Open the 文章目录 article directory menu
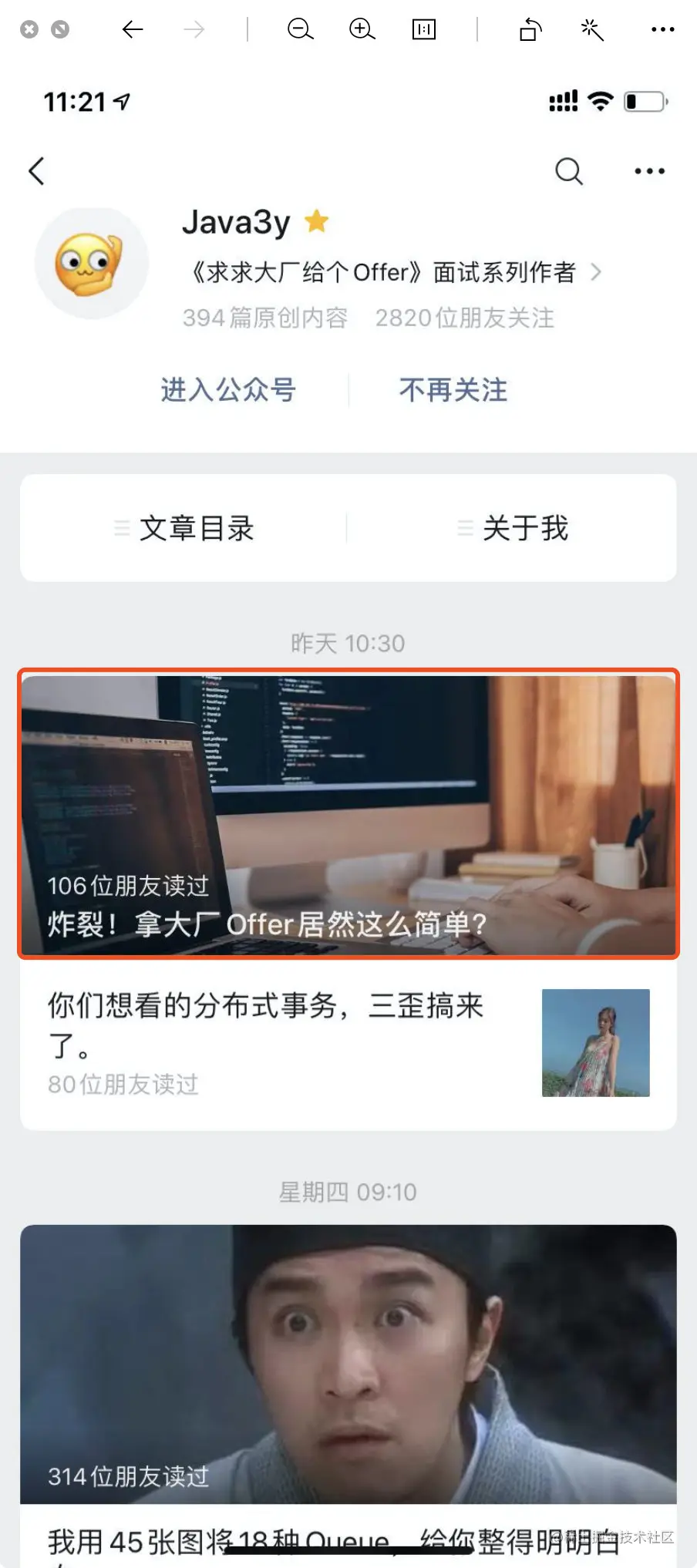 point(185,529)
